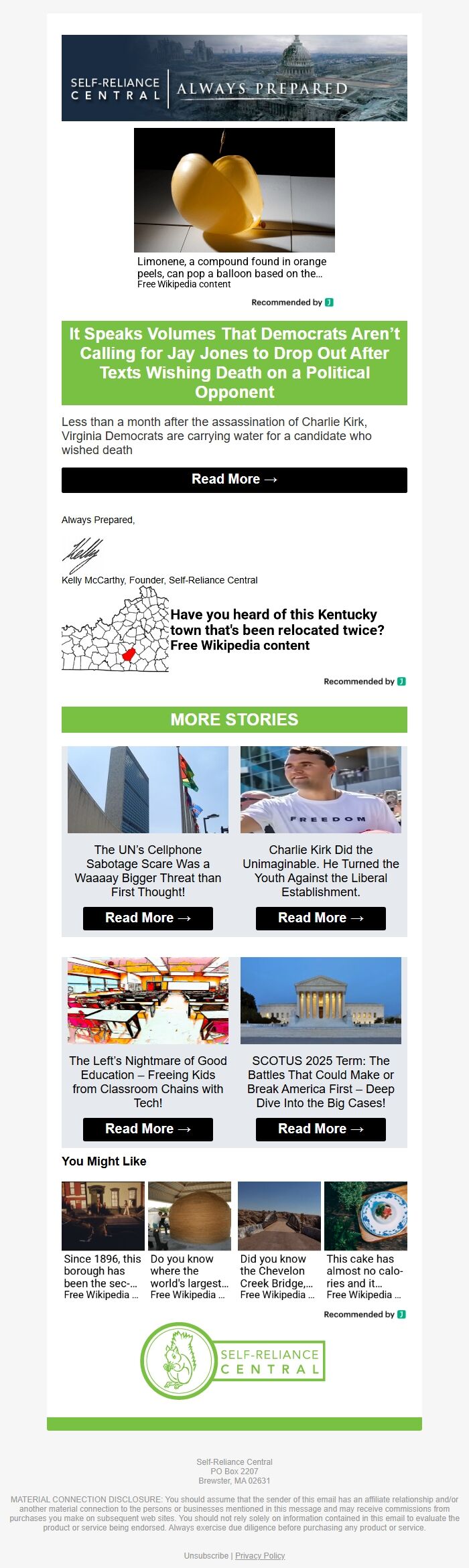The image size is (469, 1568).
Task: View the Privacy Policy
Action: pos(260,1555)
